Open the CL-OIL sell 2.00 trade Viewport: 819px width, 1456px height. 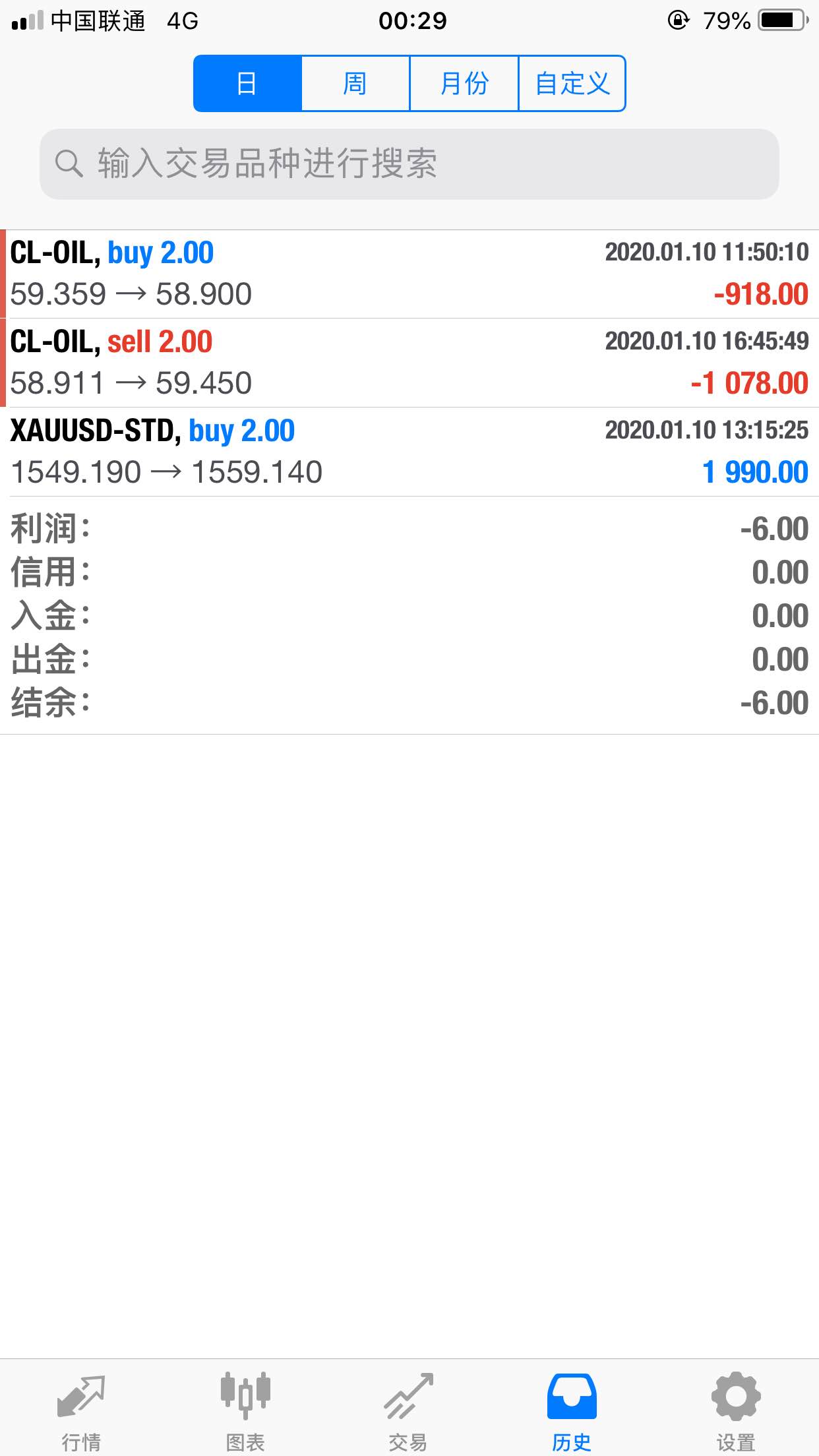[409, 363]
